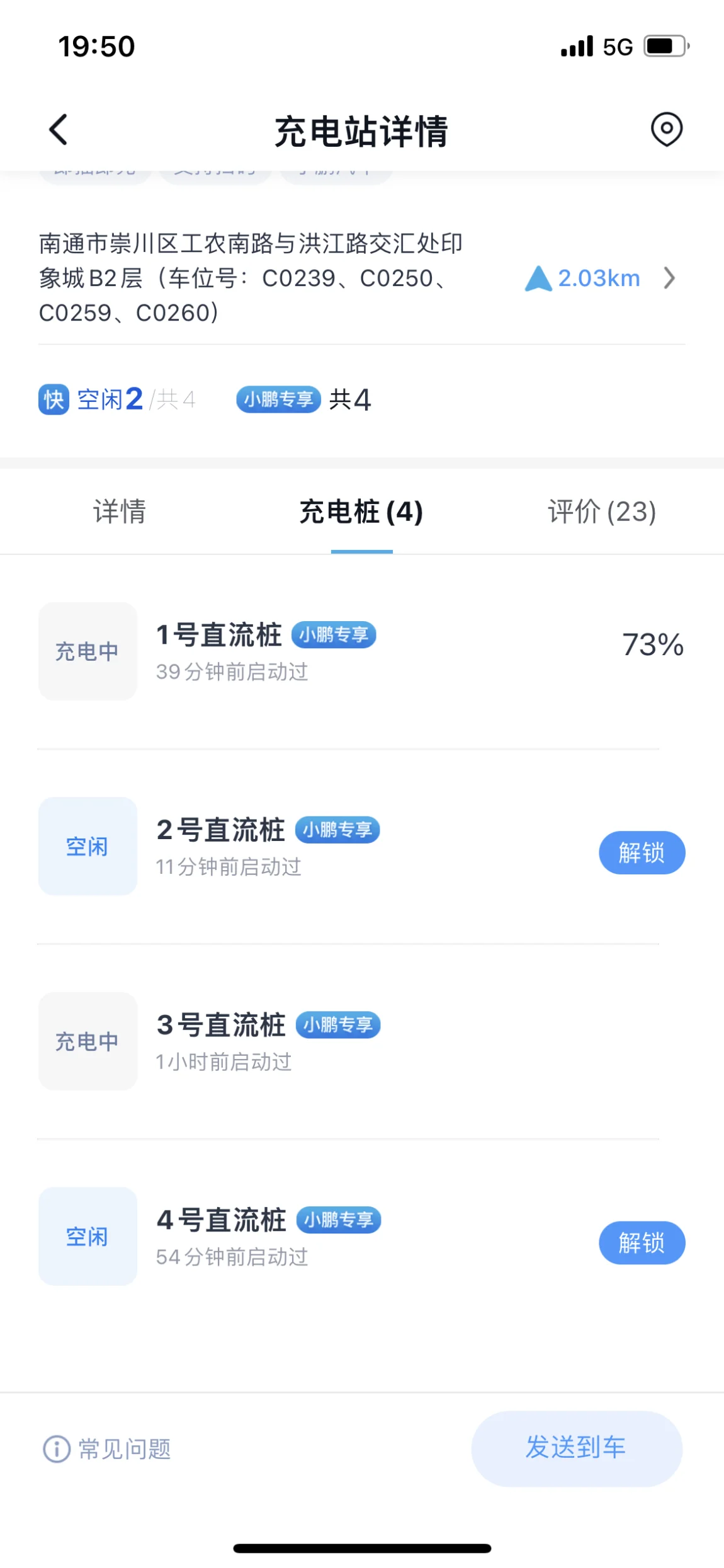Open 常见问题 FAQ
Viewport: 724px width, 1568px height.
107,1448
